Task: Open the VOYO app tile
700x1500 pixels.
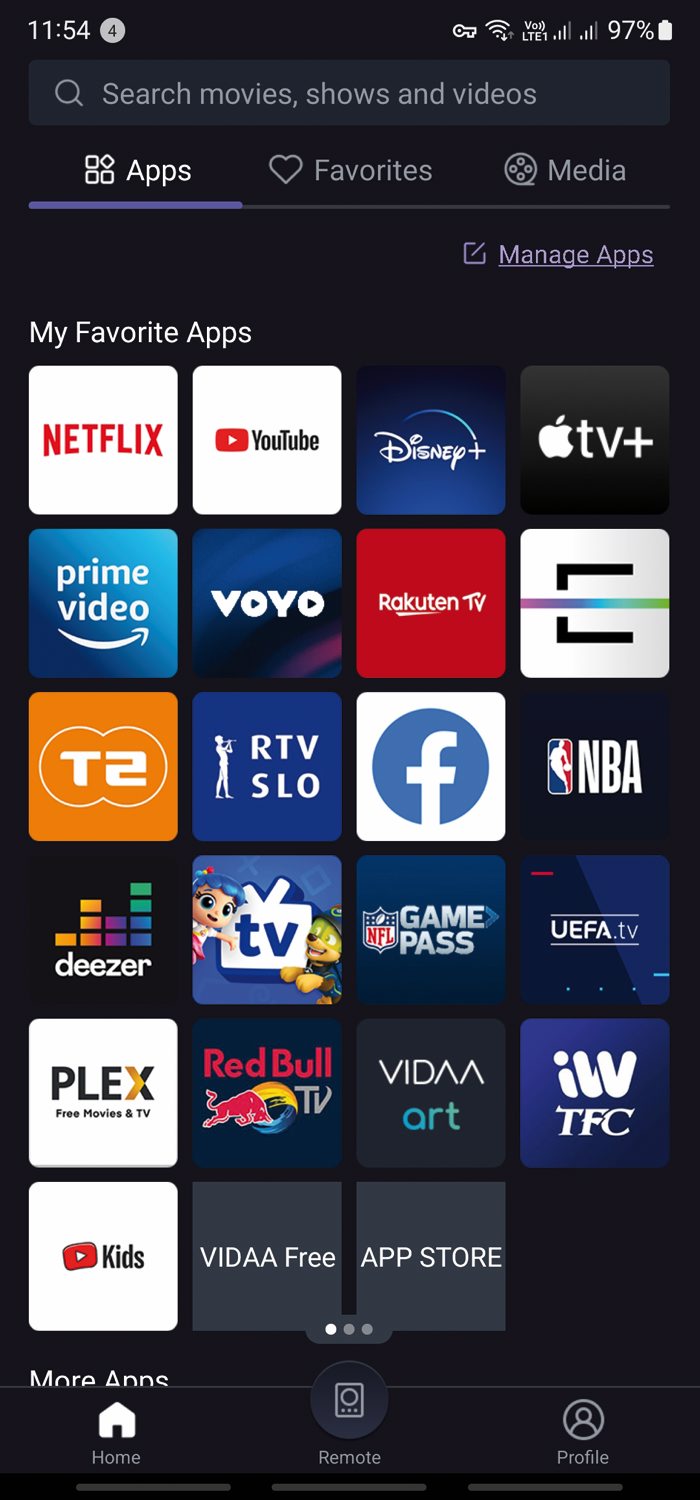Action: click(x=267, y=603)
